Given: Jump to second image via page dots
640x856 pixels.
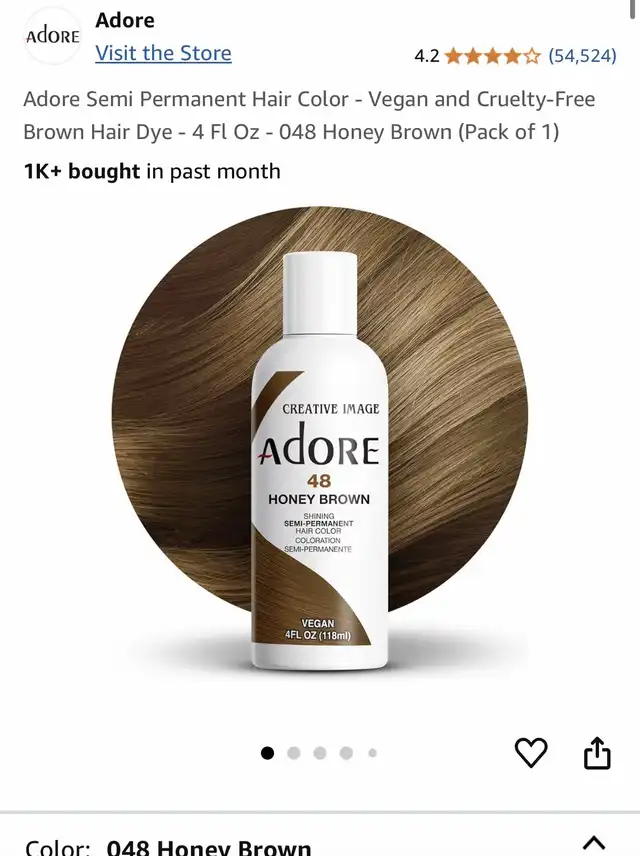Looking at the screenshot, I should tap(294, 753).
